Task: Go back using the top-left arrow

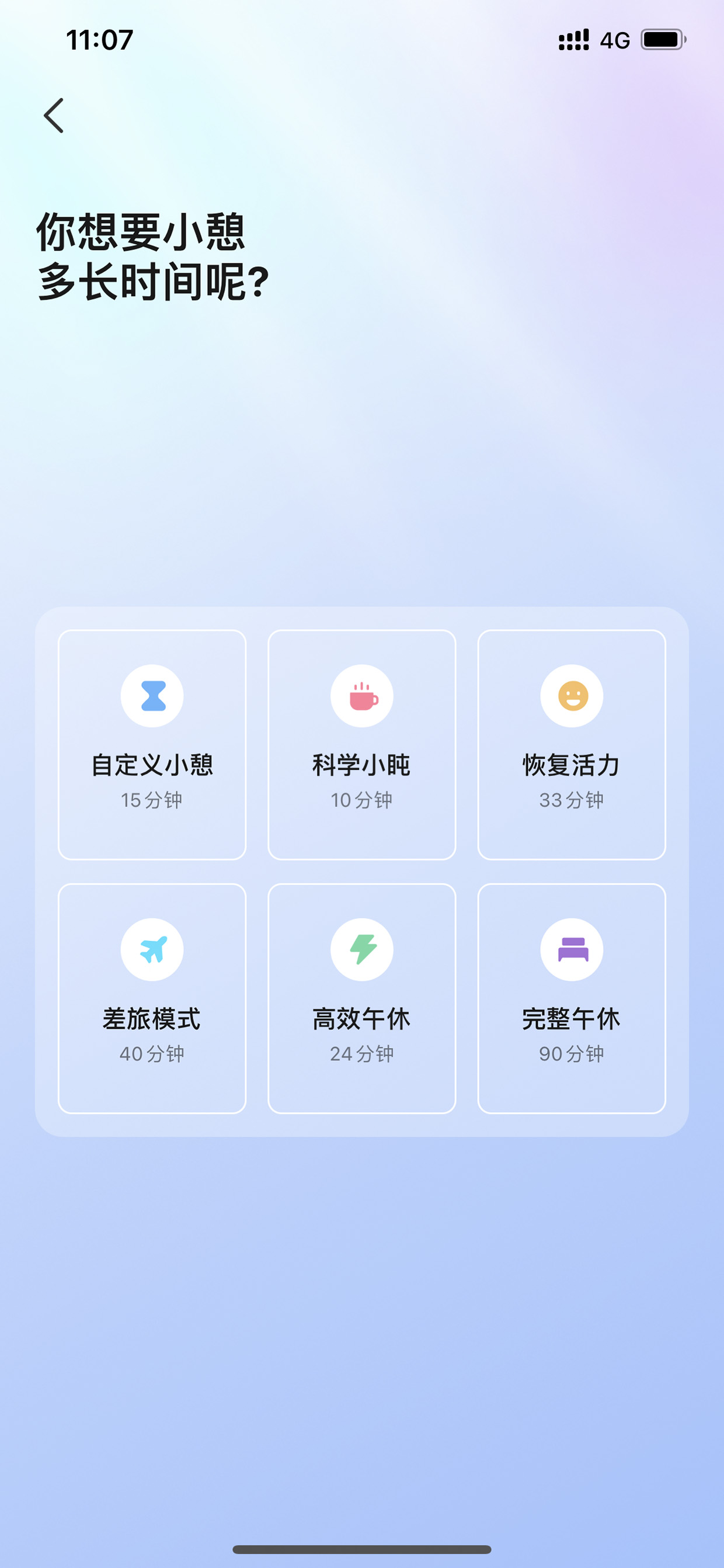Action: coord(54,115)
